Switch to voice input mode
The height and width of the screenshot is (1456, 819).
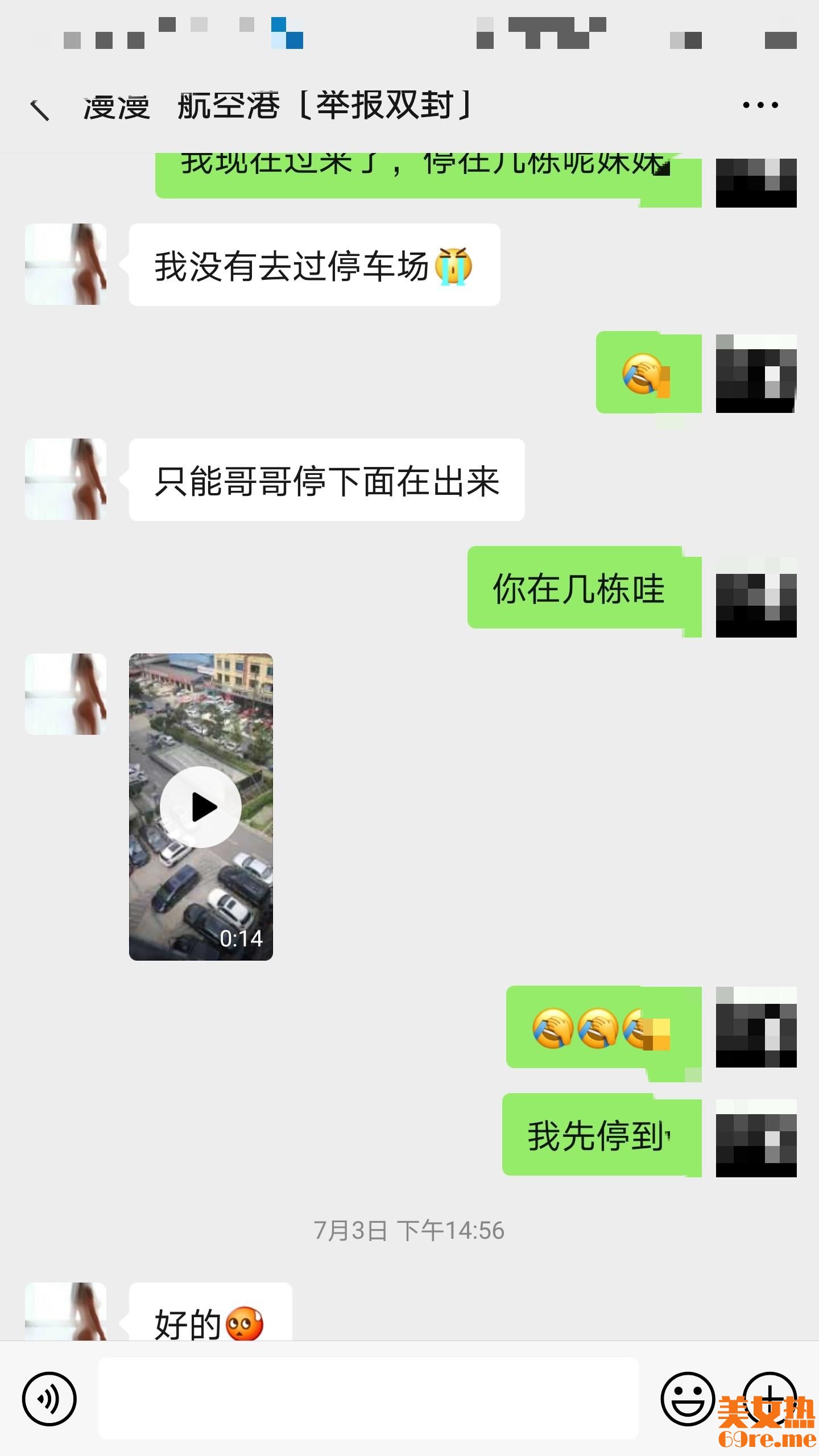pyautogui.click(x=49, y=1399)
